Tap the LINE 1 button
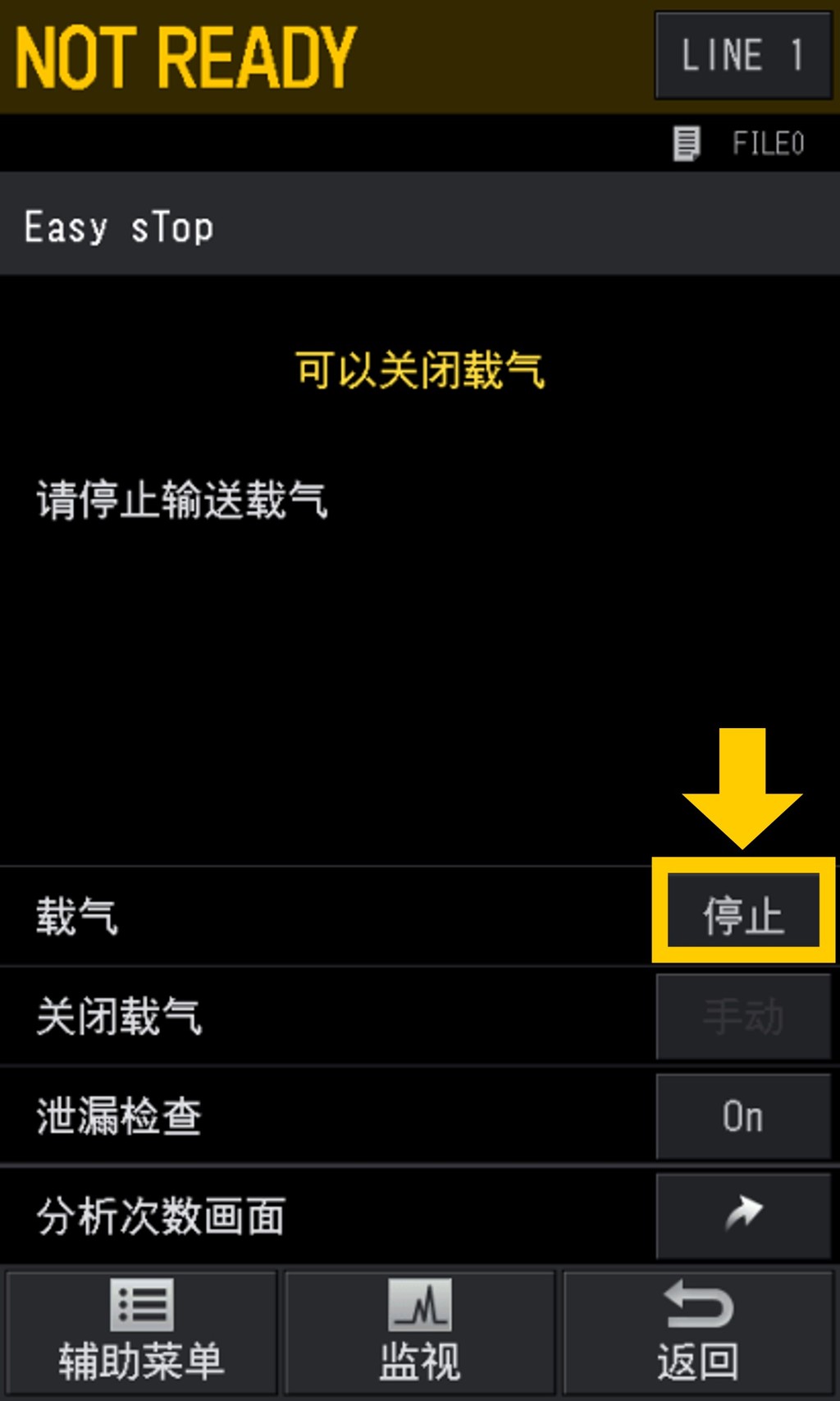Screen dimensions: 840x1401 pyautogui.click(x=742, y=56)
